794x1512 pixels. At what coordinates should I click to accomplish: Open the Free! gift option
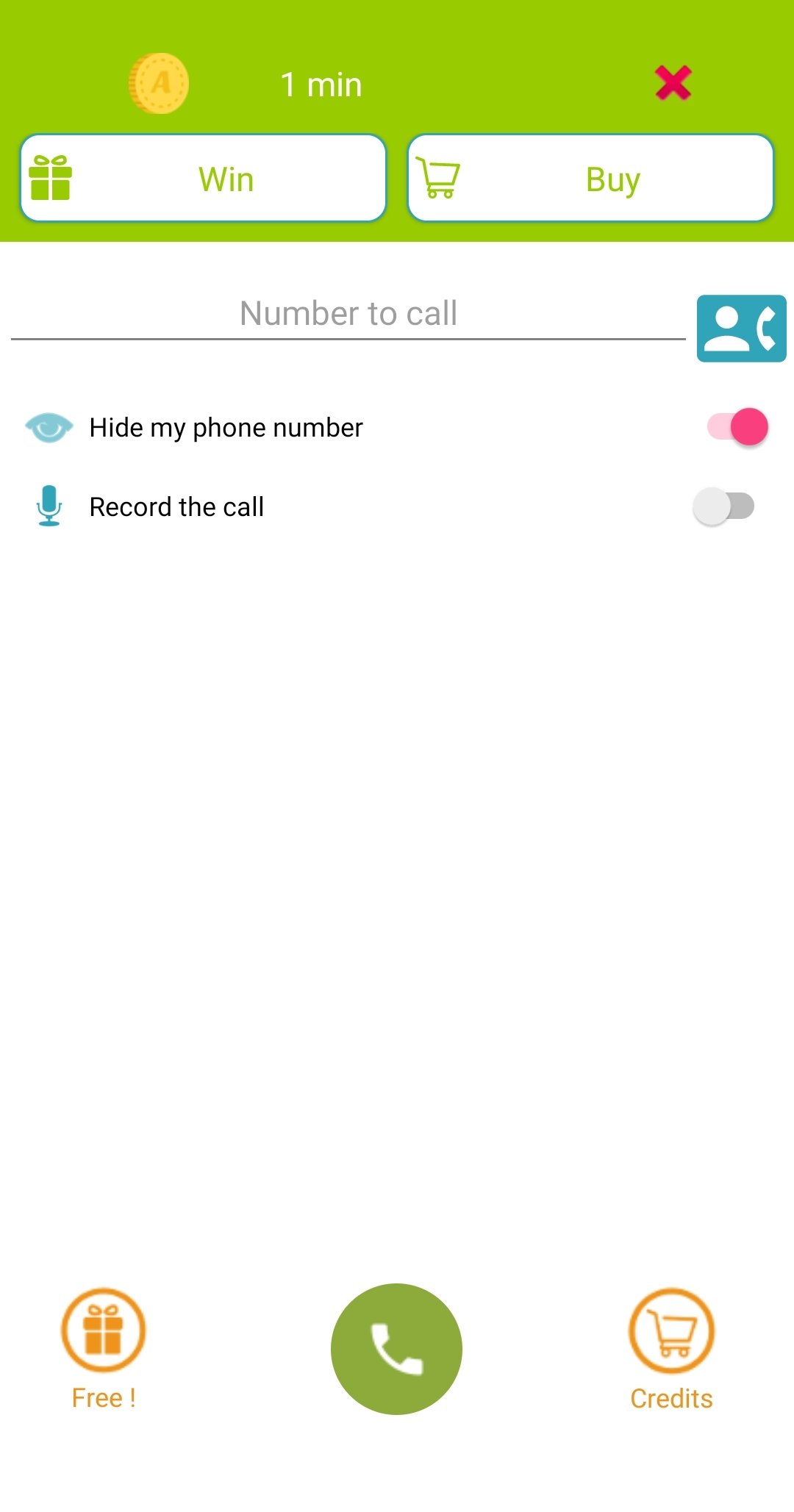click(104, 1350)
